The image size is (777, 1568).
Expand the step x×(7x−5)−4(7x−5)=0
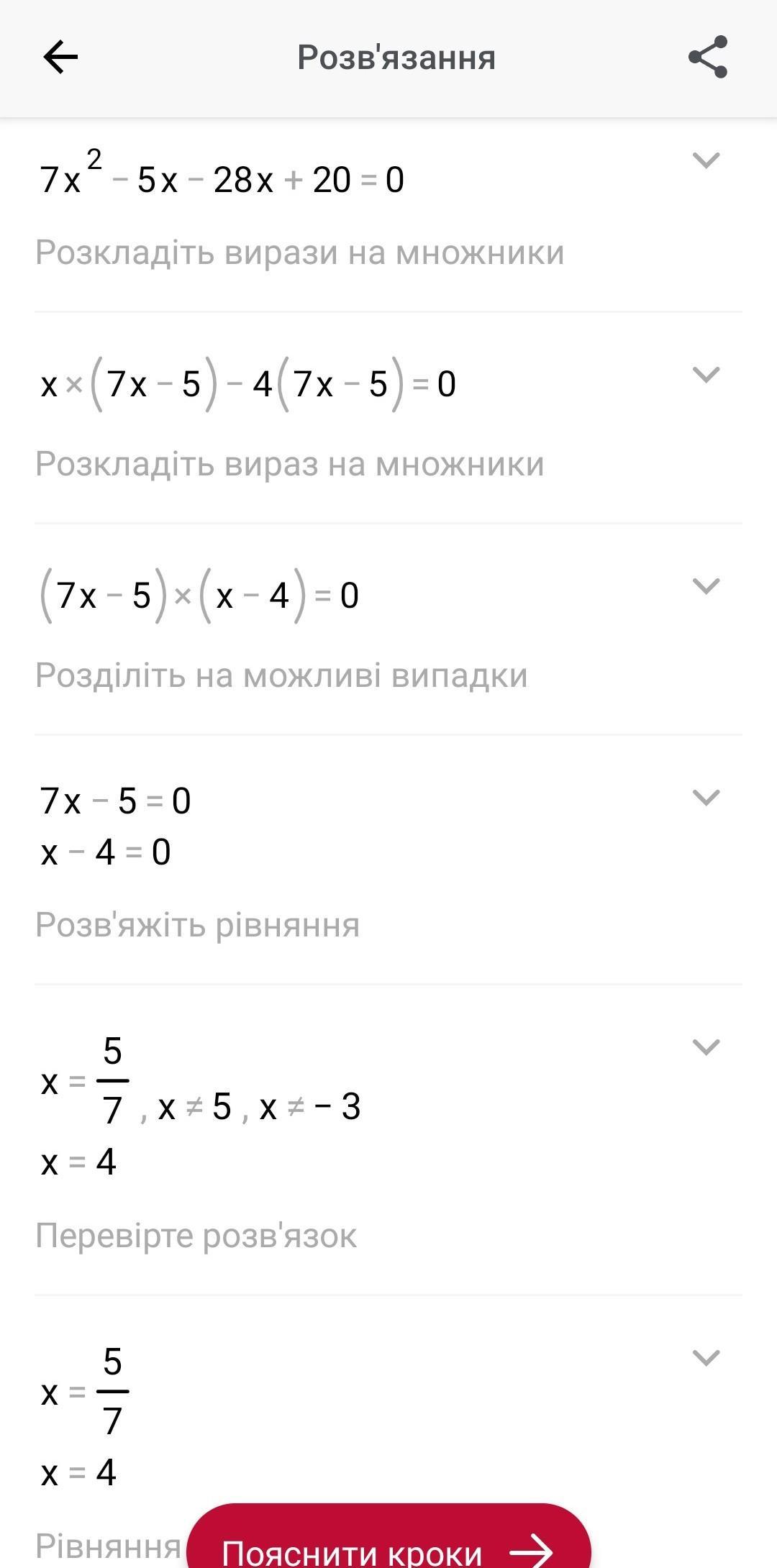point(705,375)
